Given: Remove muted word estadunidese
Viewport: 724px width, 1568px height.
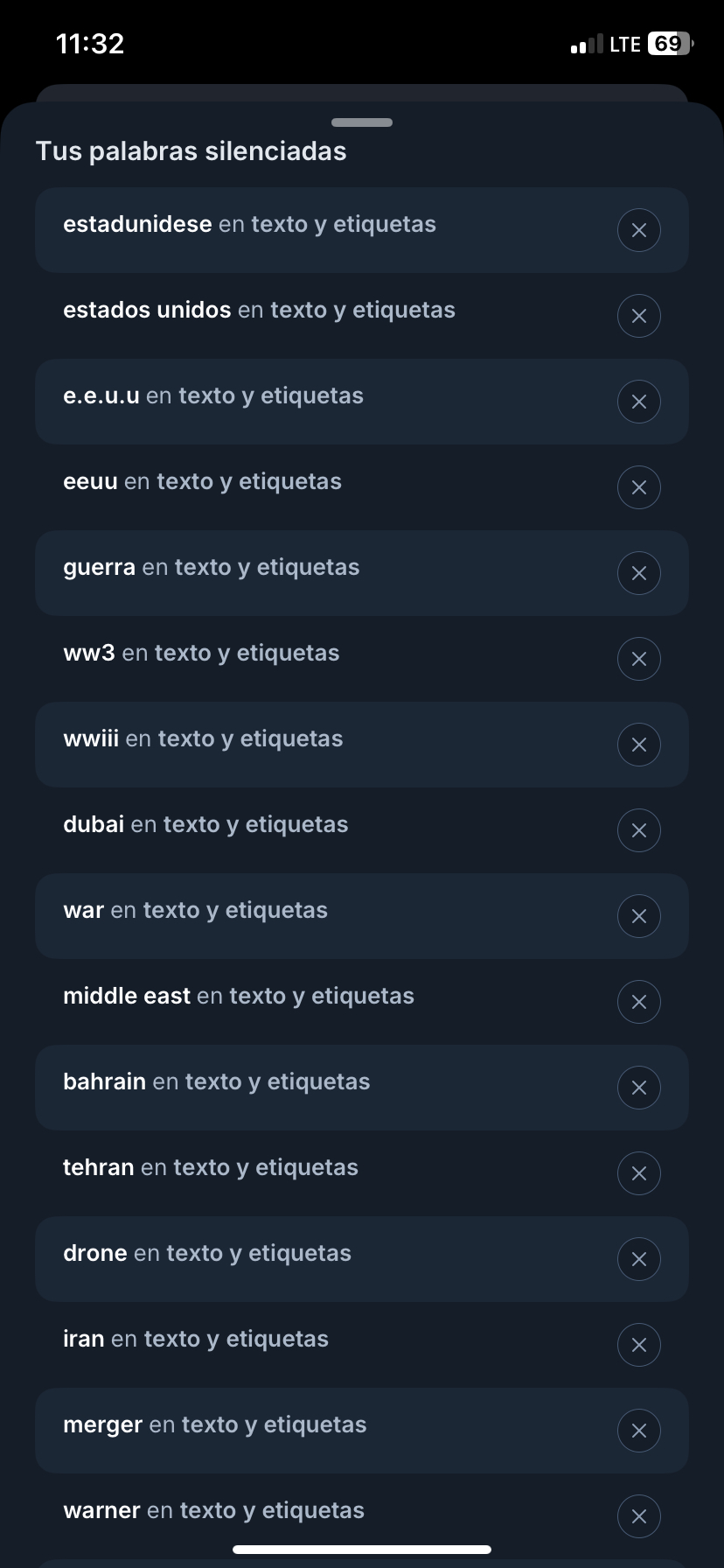Looking at the screenshot, I should point(638,230).
